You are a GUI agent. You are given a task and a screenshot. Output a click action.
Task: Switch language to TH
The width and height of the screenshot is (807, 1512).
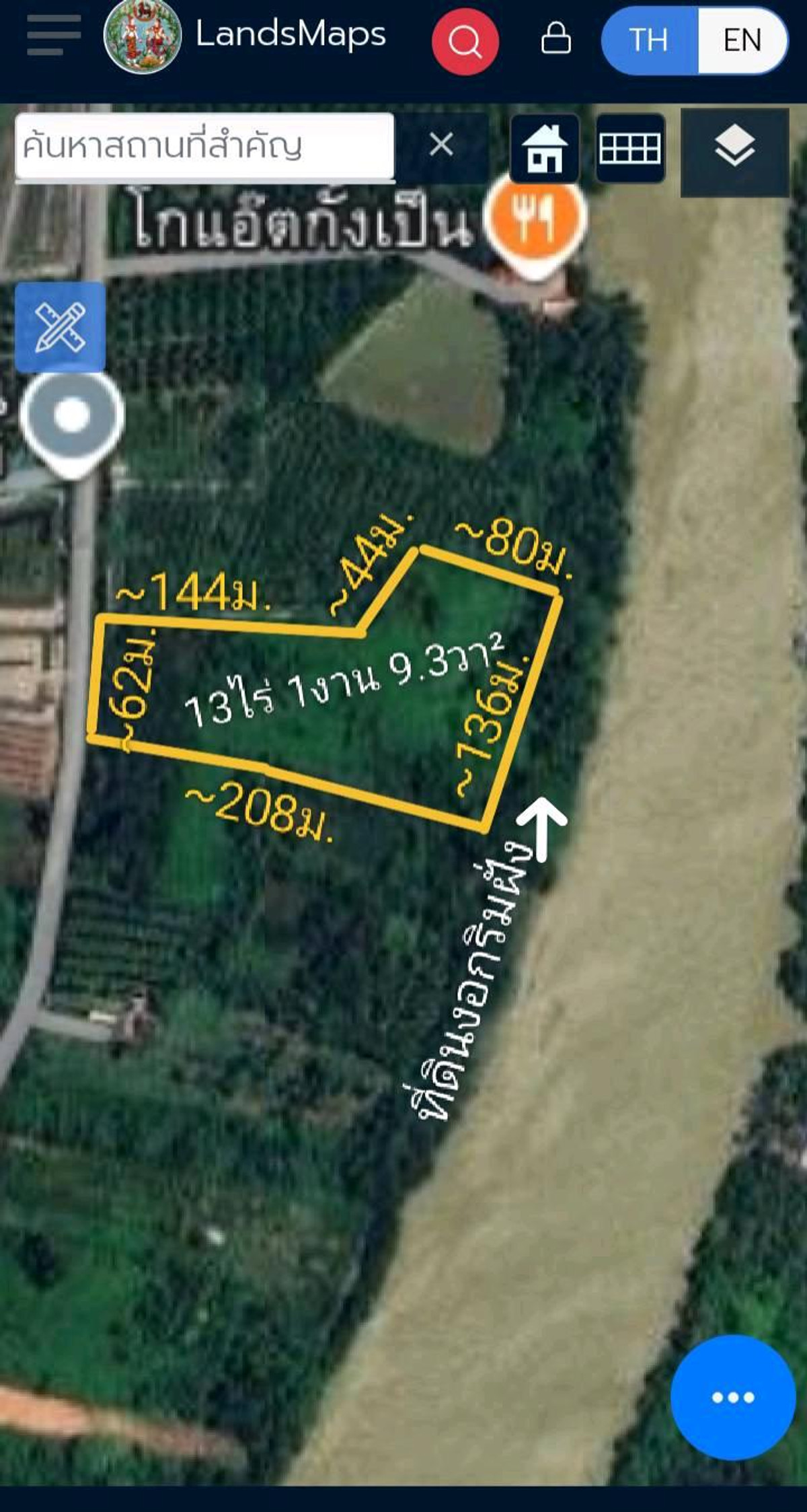pyautogui.click(x=649, y=40)
